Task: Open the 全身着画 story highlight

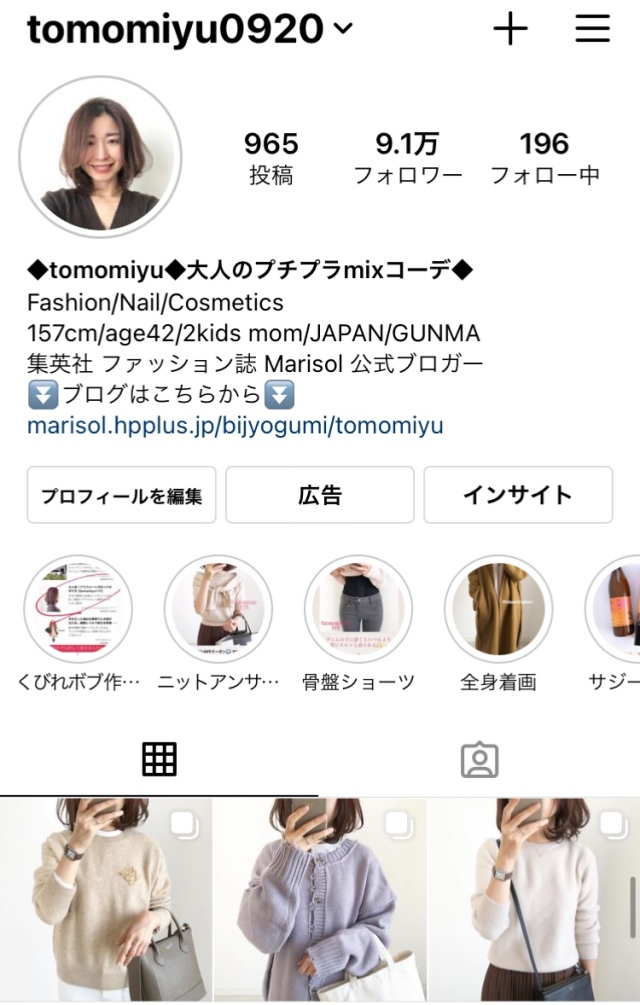Action: click(498, 610)
